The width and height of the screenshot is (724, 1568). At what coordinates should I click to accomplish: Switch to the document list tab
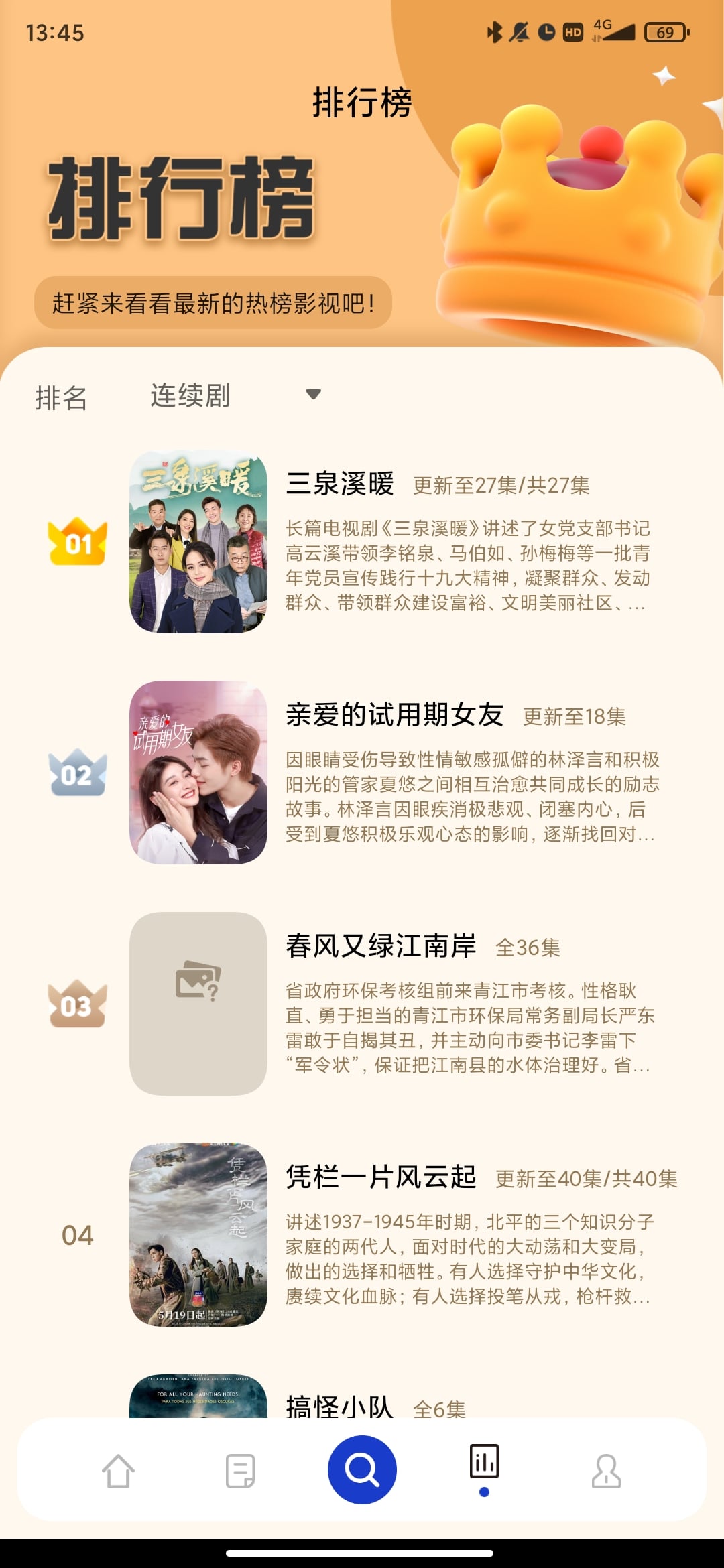pos(240,1471)
